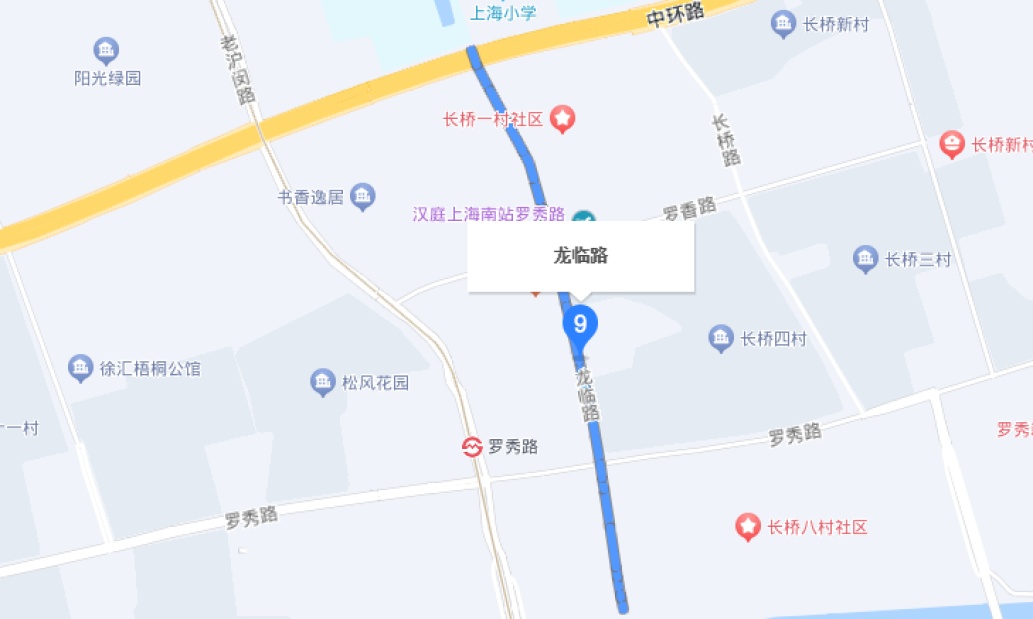Screen dimensions: 1033x619
Task: Open the 徐汇梧桐公馆 marker
Action: point(81,368)
